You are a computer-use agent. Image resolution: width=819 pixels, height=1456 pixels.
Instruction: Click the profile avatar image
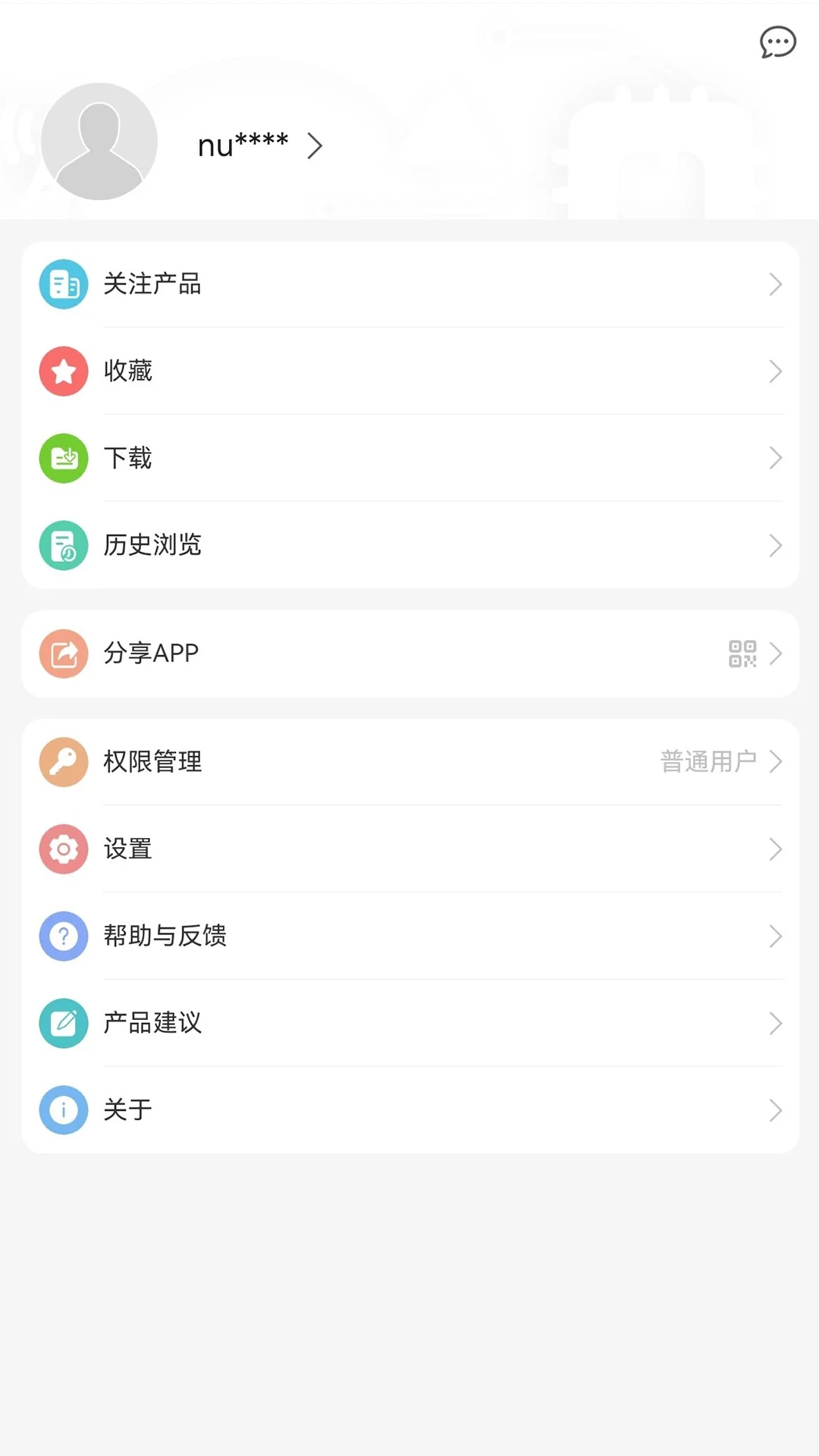[99, 140]
